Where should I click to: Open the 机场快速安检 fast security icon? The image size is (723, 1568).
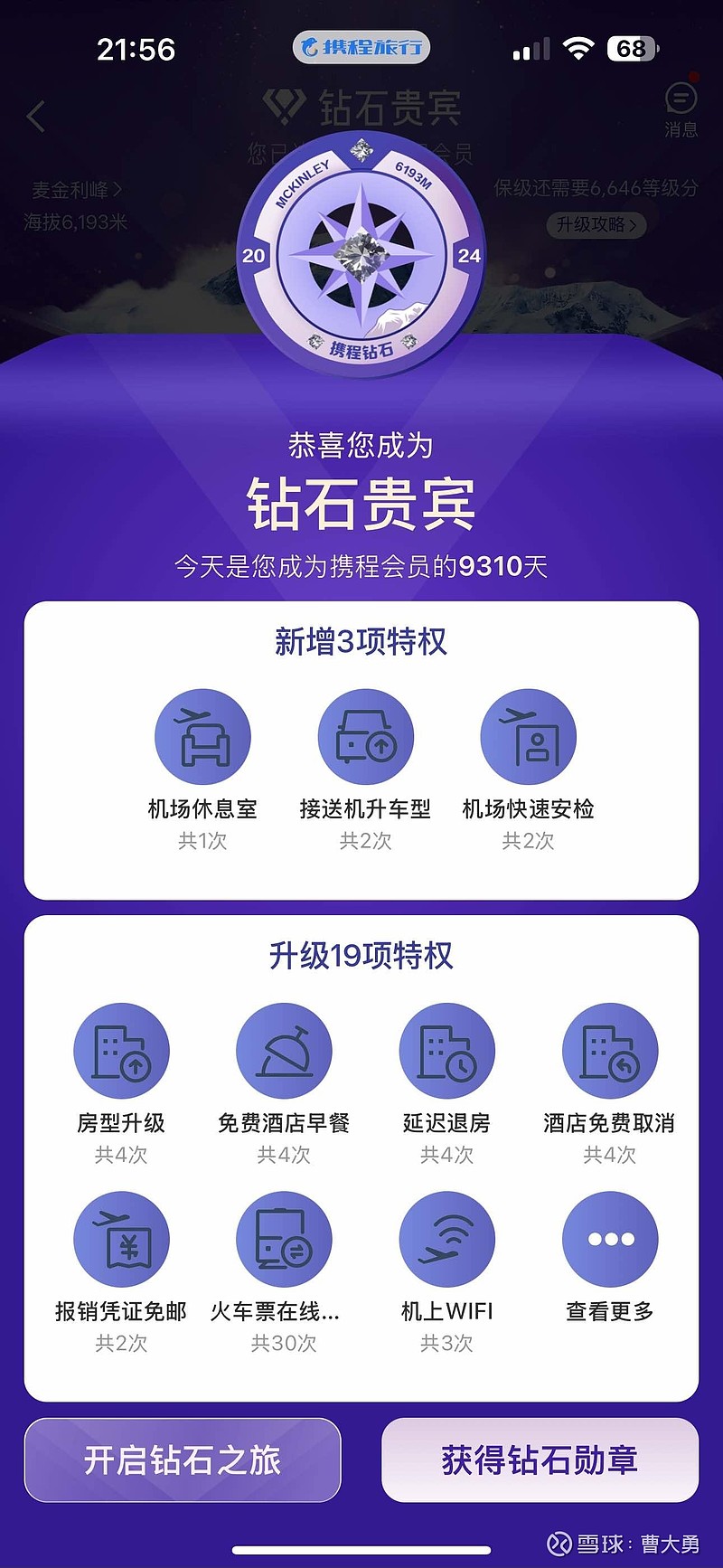[529, 735]
